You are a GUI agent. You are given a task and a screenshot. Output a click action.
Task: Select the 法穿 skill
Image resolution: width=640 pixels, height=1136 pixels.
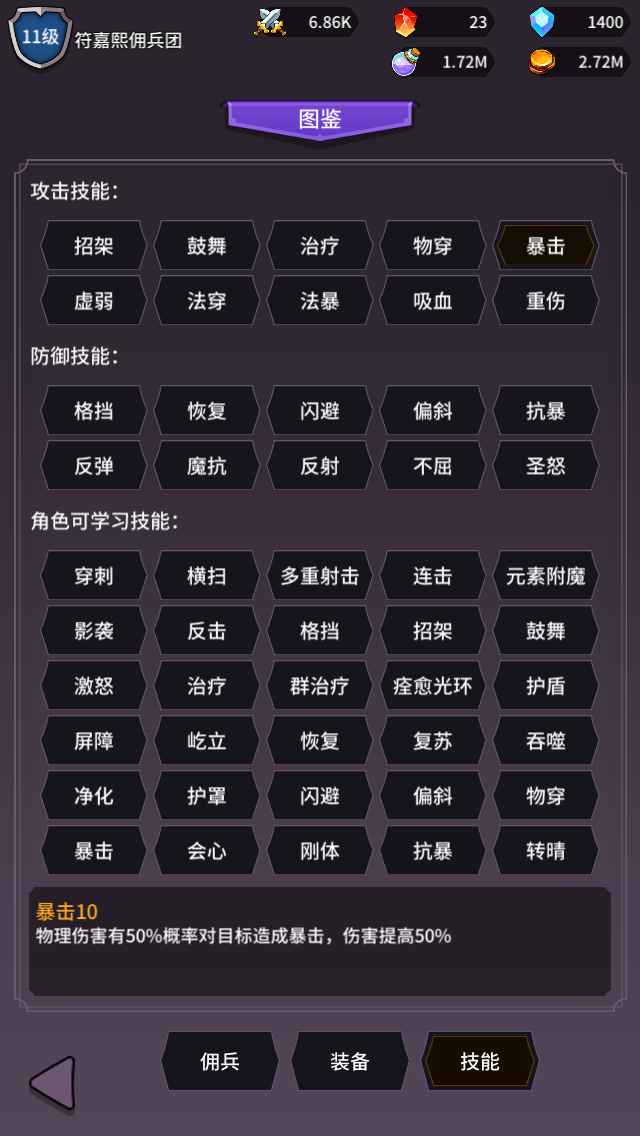(207, 300)
